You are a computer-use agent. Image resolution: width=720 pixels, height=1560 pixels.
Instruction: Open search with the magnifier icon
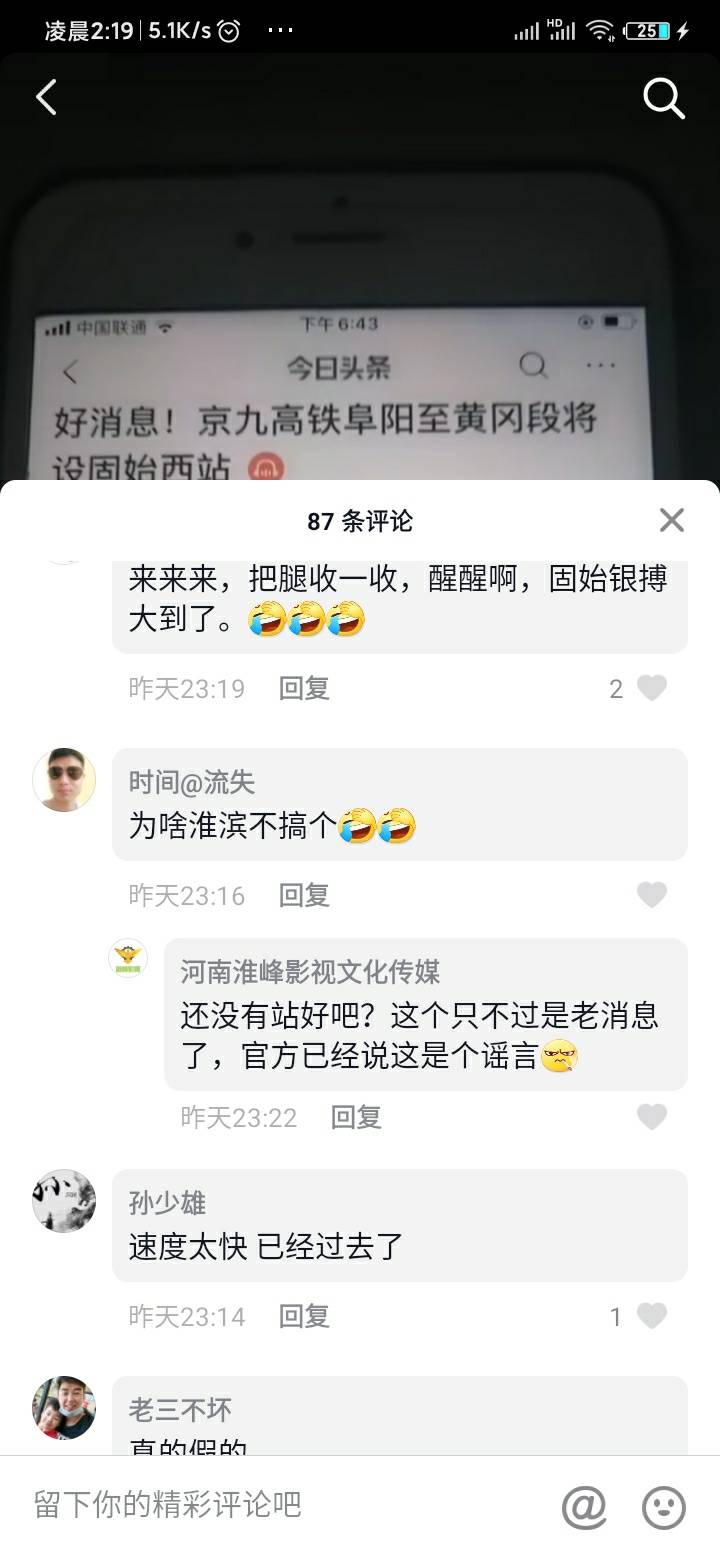(662, 98)
